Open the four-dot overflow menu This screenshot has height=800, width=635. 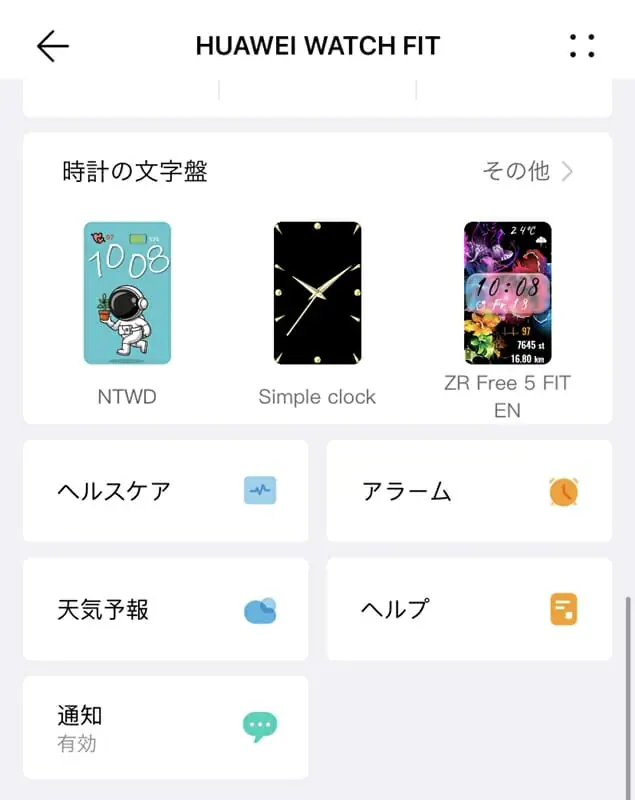(x=582, y=46)
